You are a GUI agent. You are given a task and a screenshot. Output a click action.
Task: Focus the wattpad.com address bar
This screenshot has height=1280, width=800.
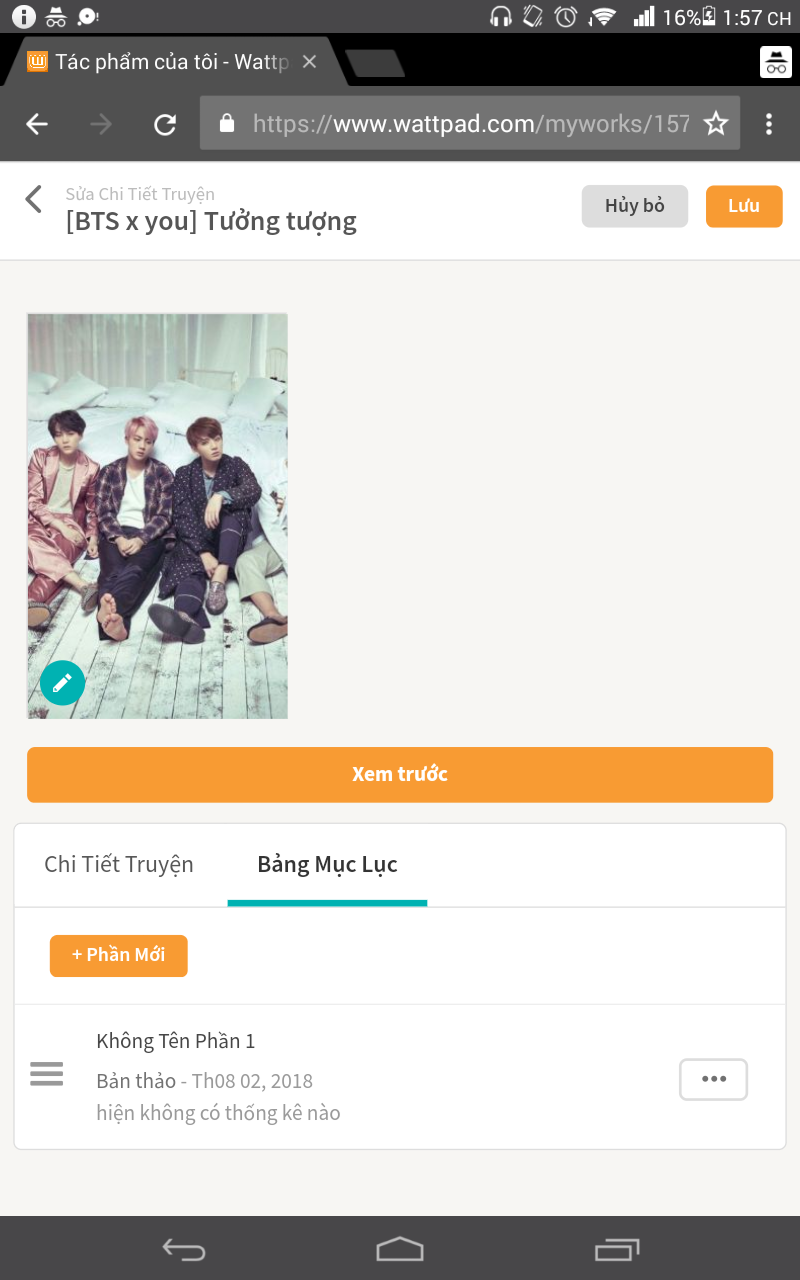pos(457,124)
